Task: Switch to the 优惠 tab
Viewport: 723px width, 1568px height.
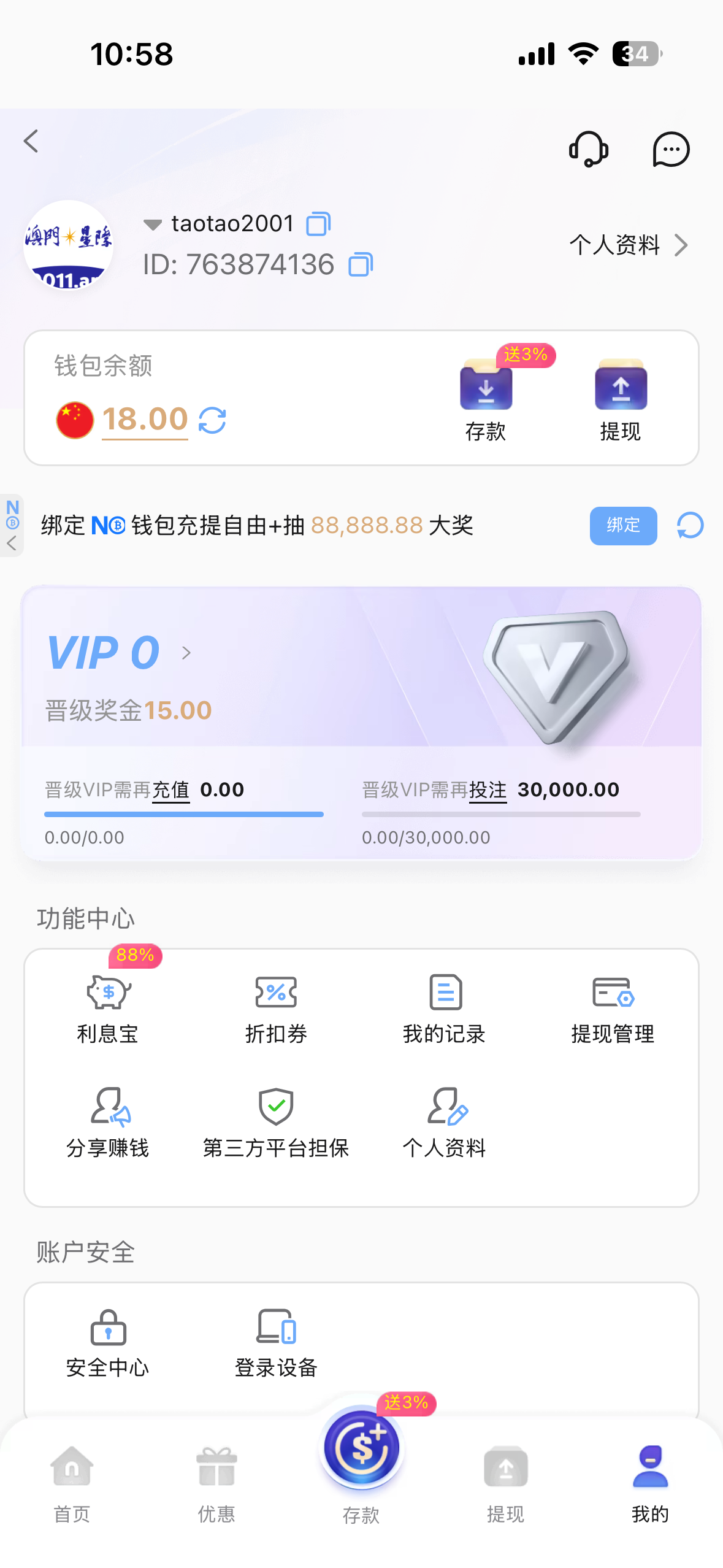Action: point(216,1483)
